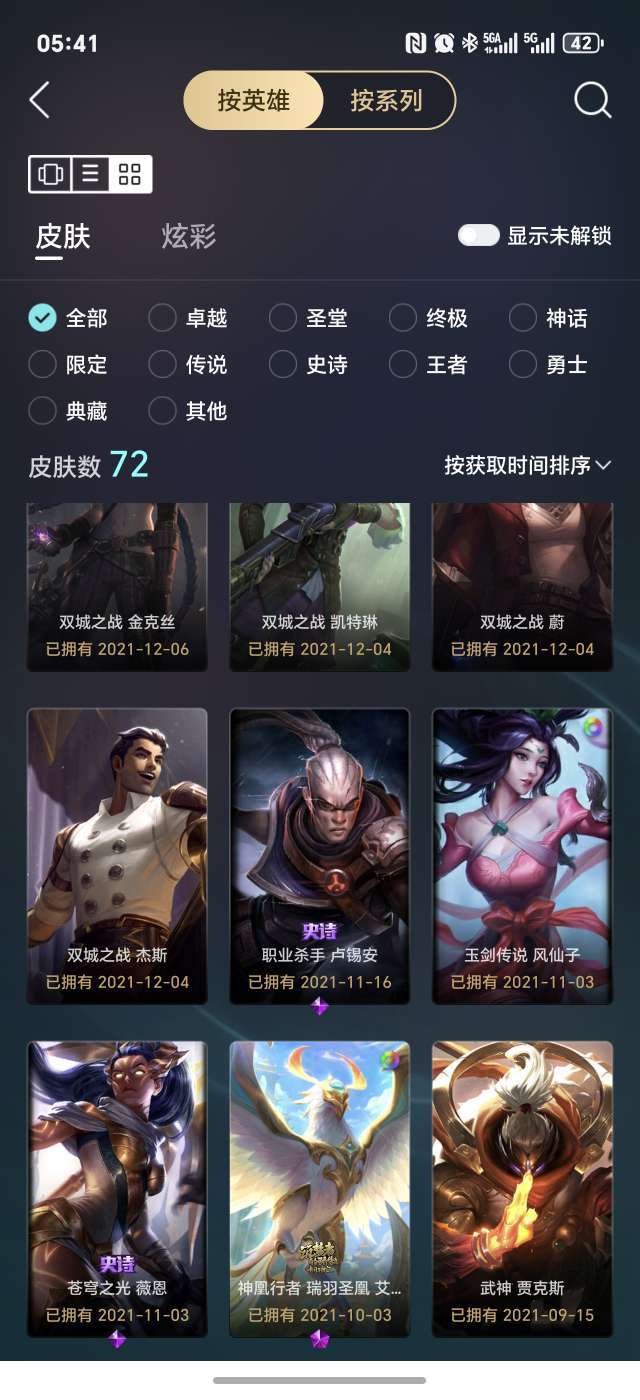640x1400 pixels.
Task: Switch to the 按系列 segment
Action: point(387,100)
